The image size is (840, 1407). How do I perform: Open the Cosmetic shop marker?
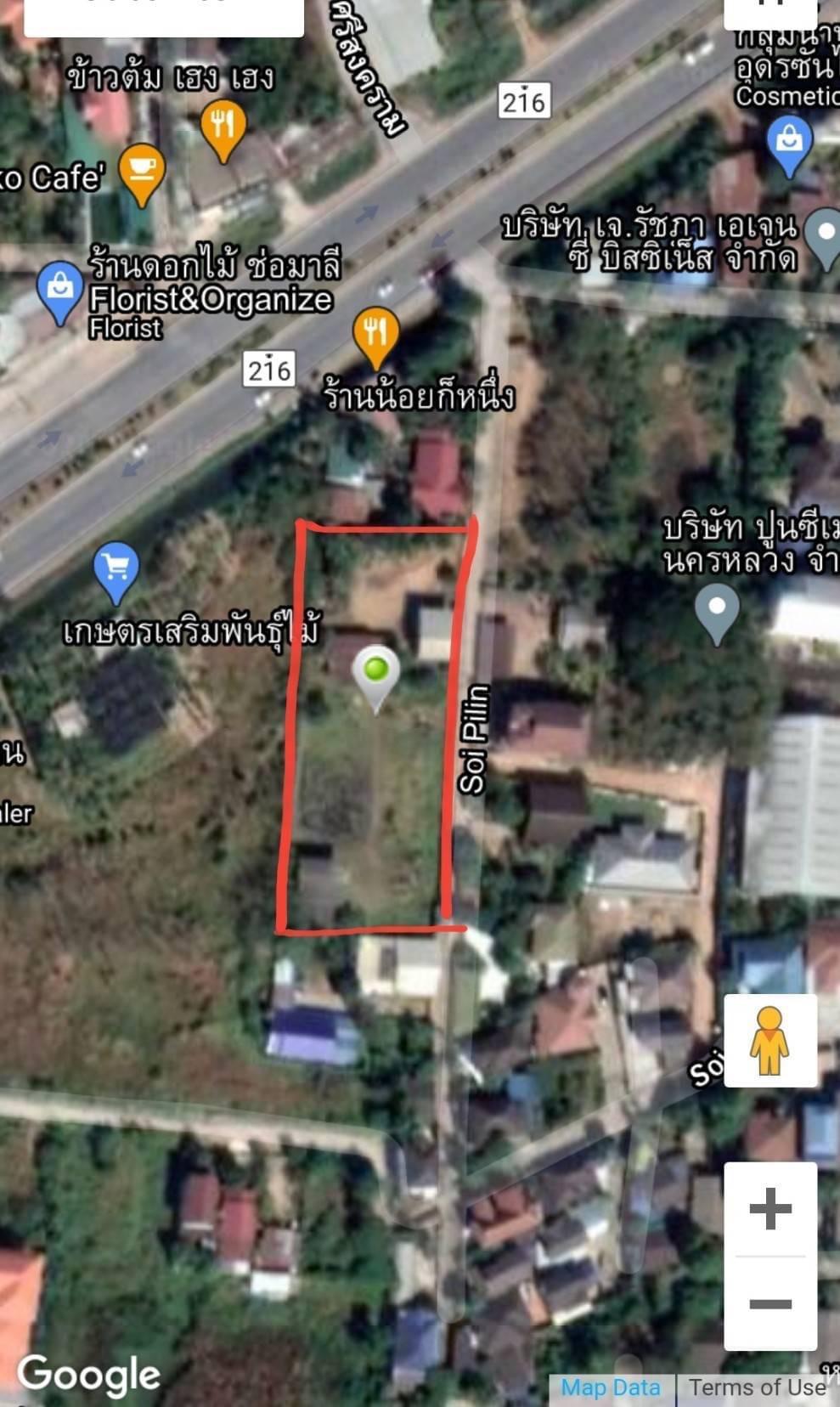point(789,146)
